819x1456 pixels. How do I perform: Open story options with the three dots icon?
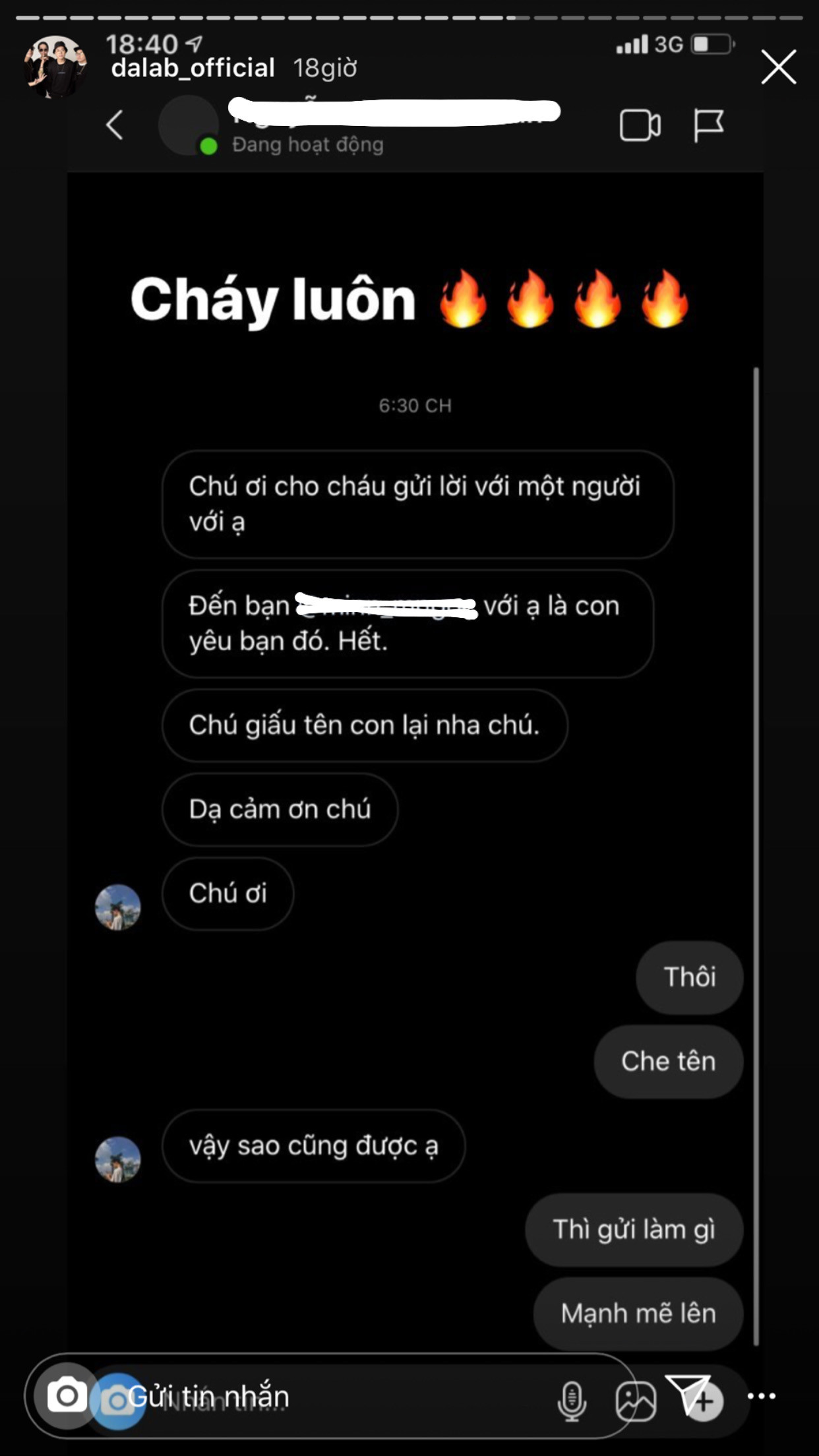(762, 1395)
